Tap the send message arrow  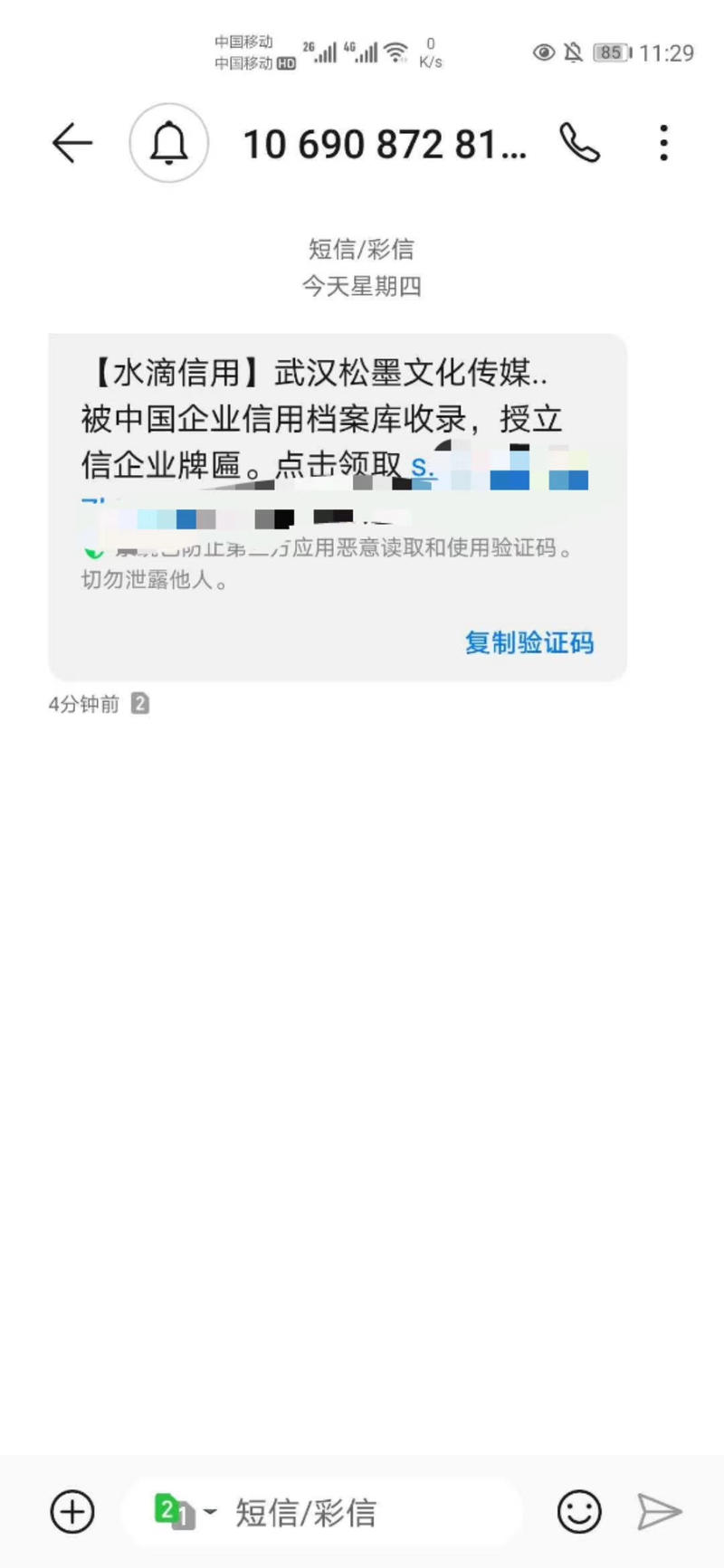click(x=662, y=1510)
